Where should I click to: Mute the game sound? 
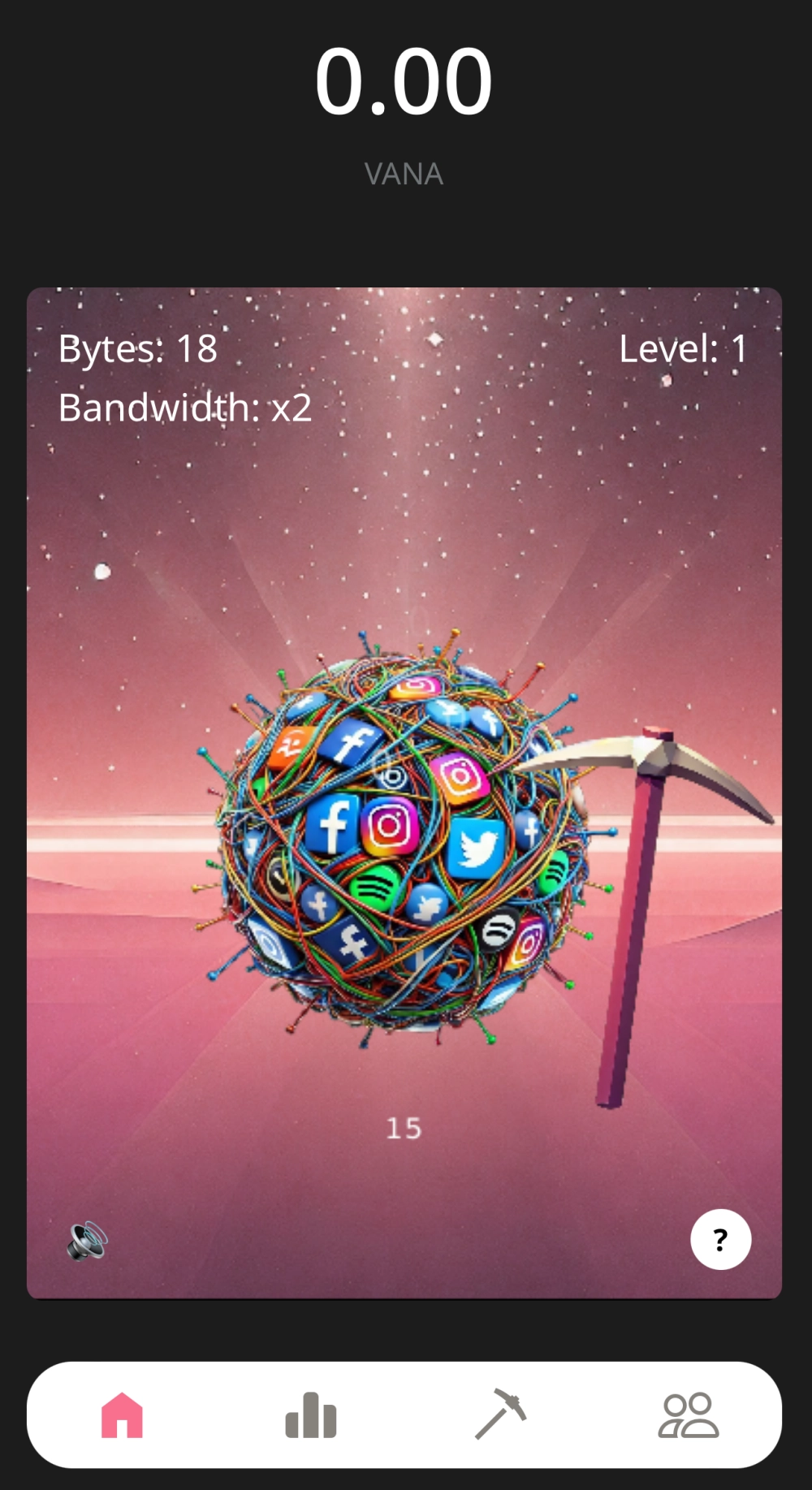point(87,1240)
